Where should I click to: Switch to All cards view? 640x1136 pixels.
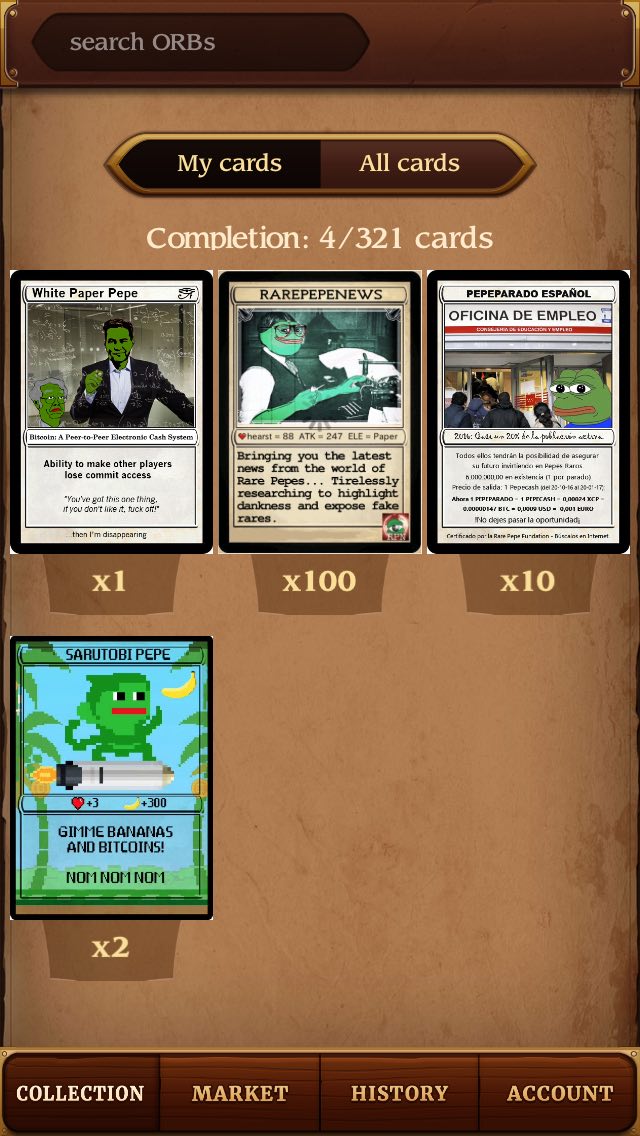point(420,163)
